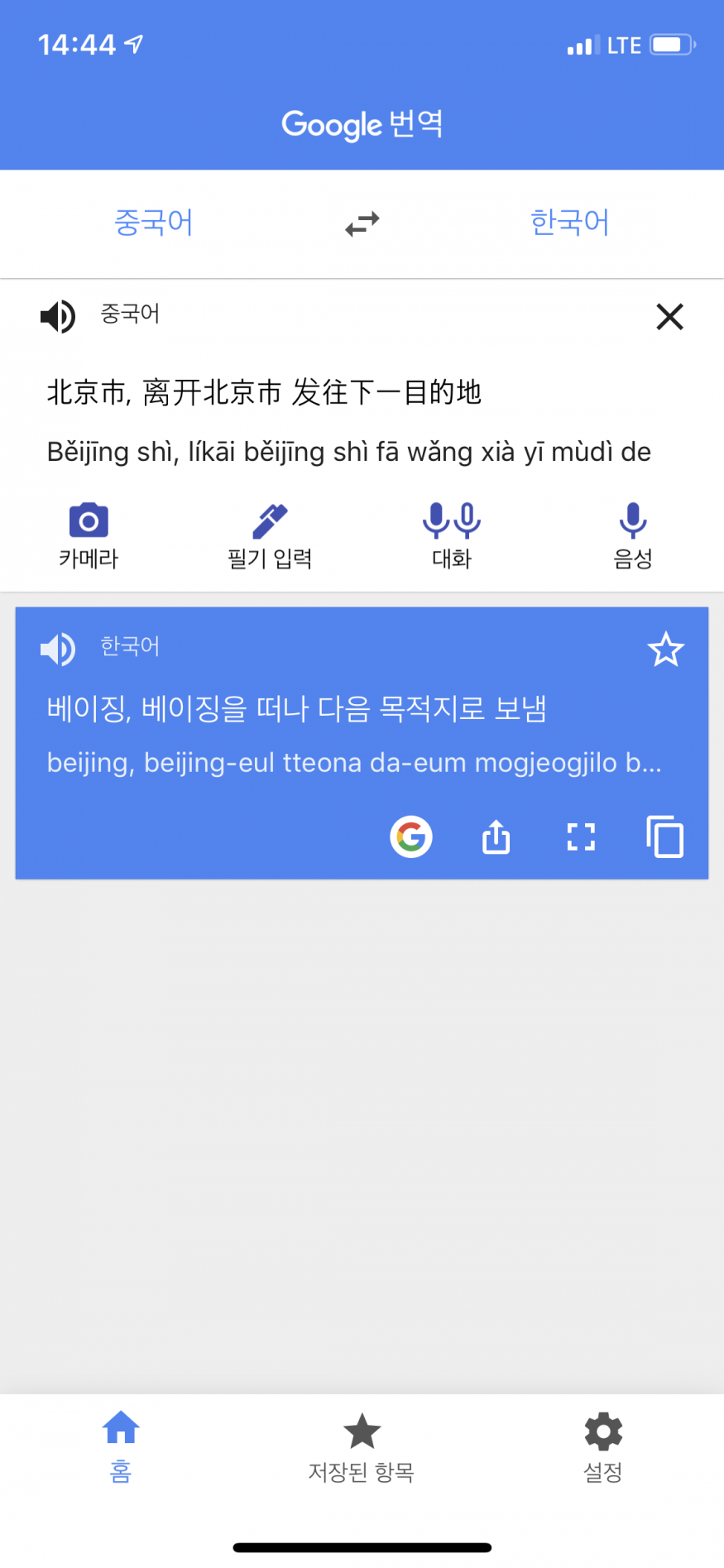Viewport: 724px width, 1568px height.
Task: Star the translation to save it
Action: (665, 650)
